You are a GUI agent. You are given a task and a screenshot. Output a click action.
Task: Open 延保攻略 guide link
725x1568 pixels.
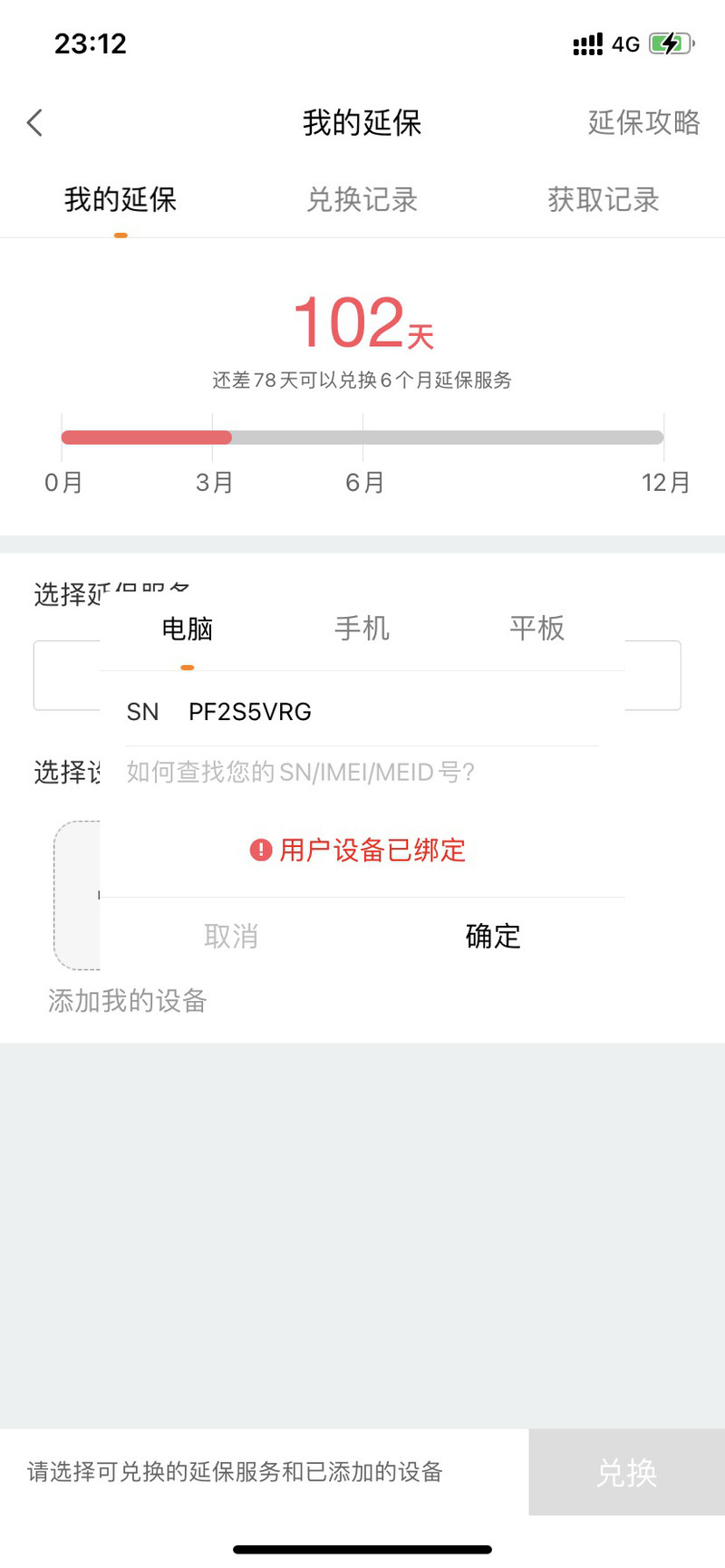click(x=643, y=122)
